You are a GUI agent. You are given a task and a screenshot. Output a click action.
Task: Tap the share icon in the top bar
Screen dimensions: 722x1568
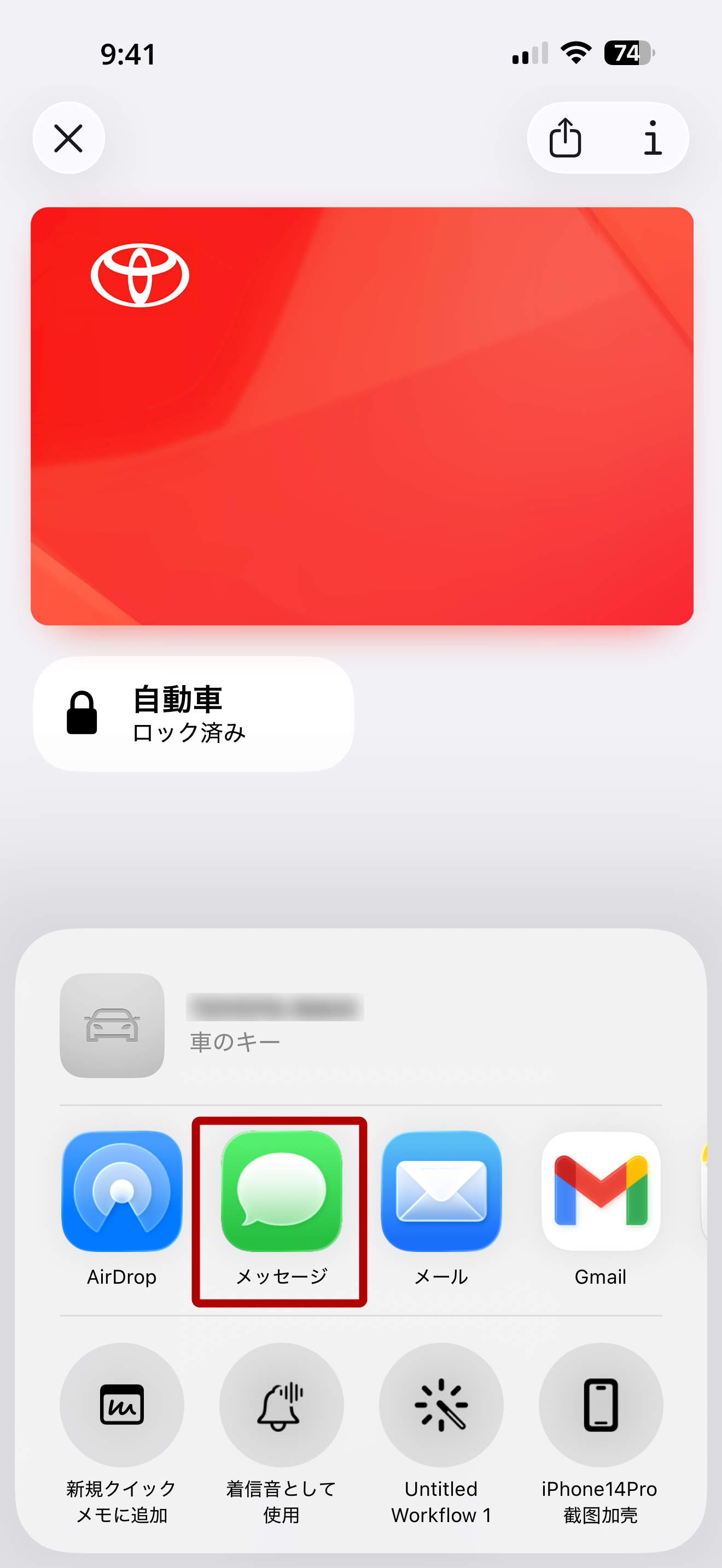(x=565, y=138)
